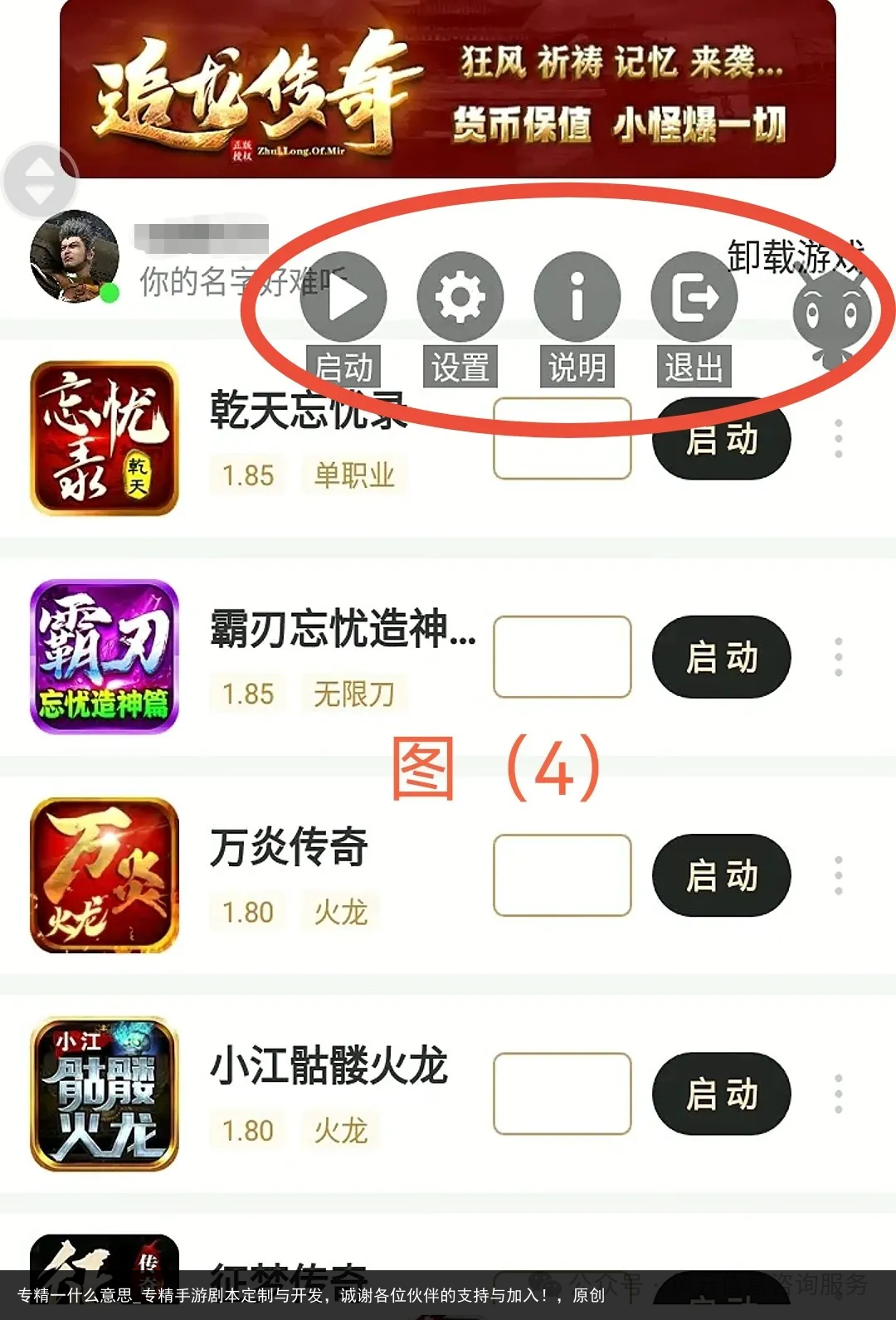The height and width of the screenshot is (1320, 896).
Task: Tap the 退出 exit icon
Action: point(694,297)
